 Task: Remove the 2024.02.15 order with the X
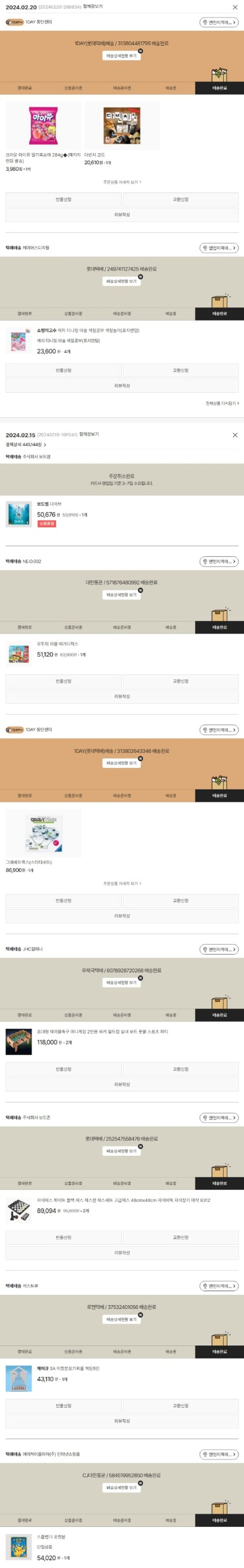(x=235, y=434)
